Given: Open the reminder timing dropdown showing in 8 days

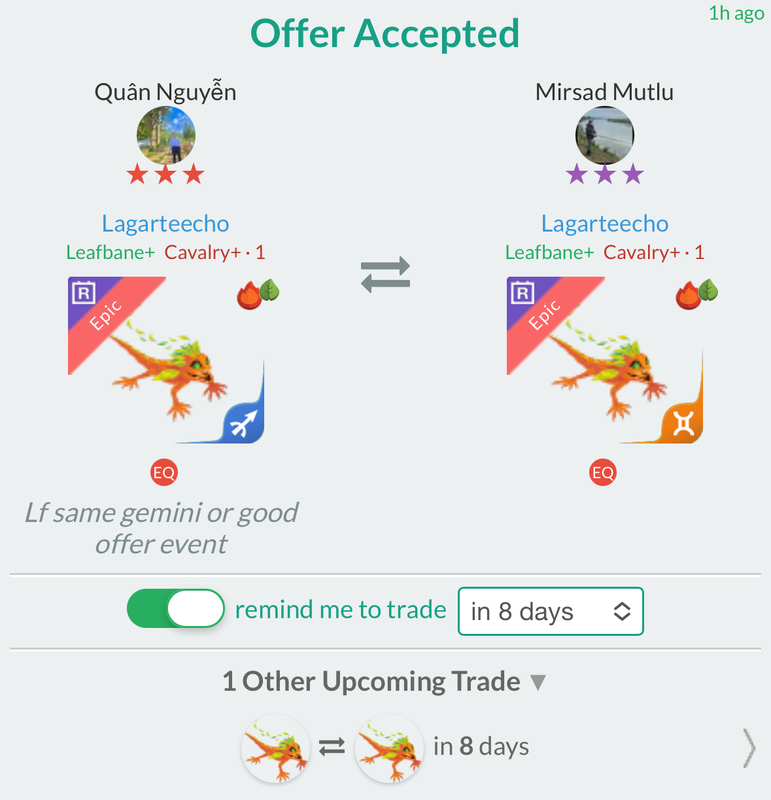Looking at the screenshot, I should [550, 611].
